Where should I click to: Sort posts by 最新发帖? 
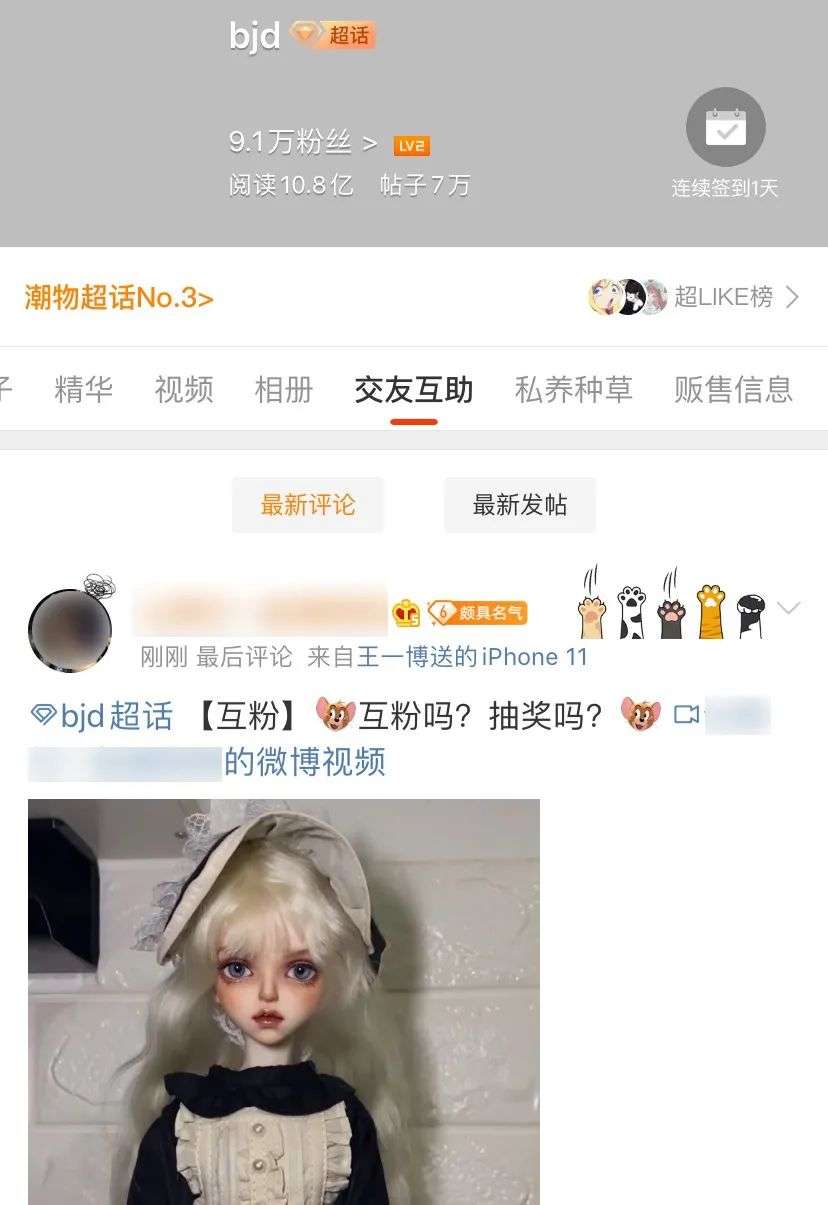click(x=520, y=505)
